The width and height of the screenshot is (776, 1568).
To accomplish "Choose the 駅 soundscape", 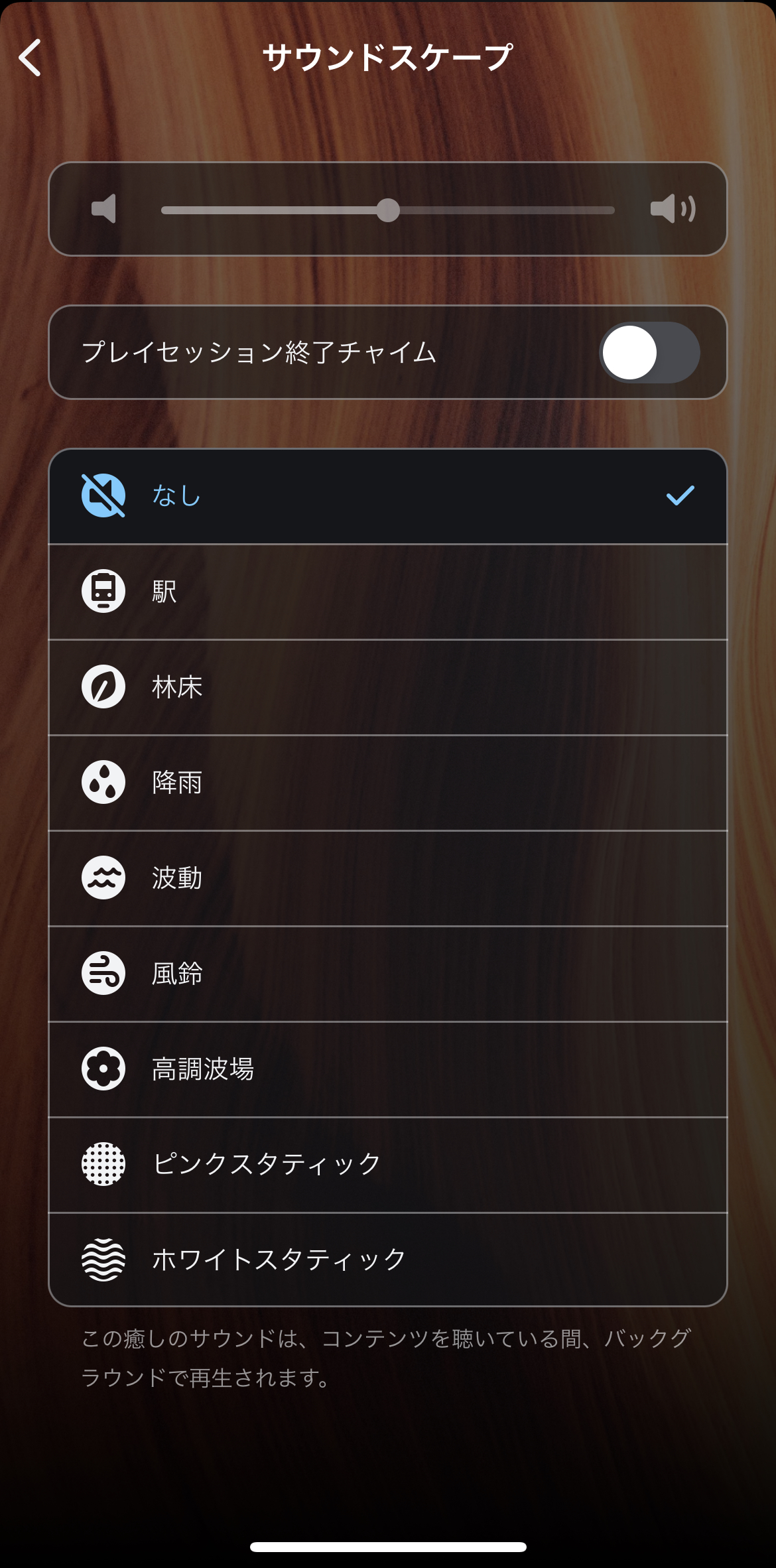I will pyautogui.click(x=388, y=592).
